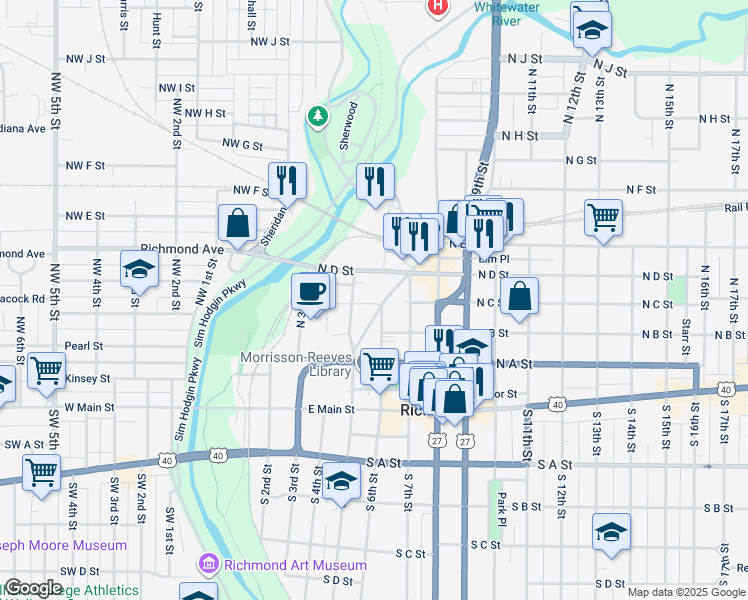Open the coffee cup marker by N D St
748x600 pixels.
pos(309,293)
